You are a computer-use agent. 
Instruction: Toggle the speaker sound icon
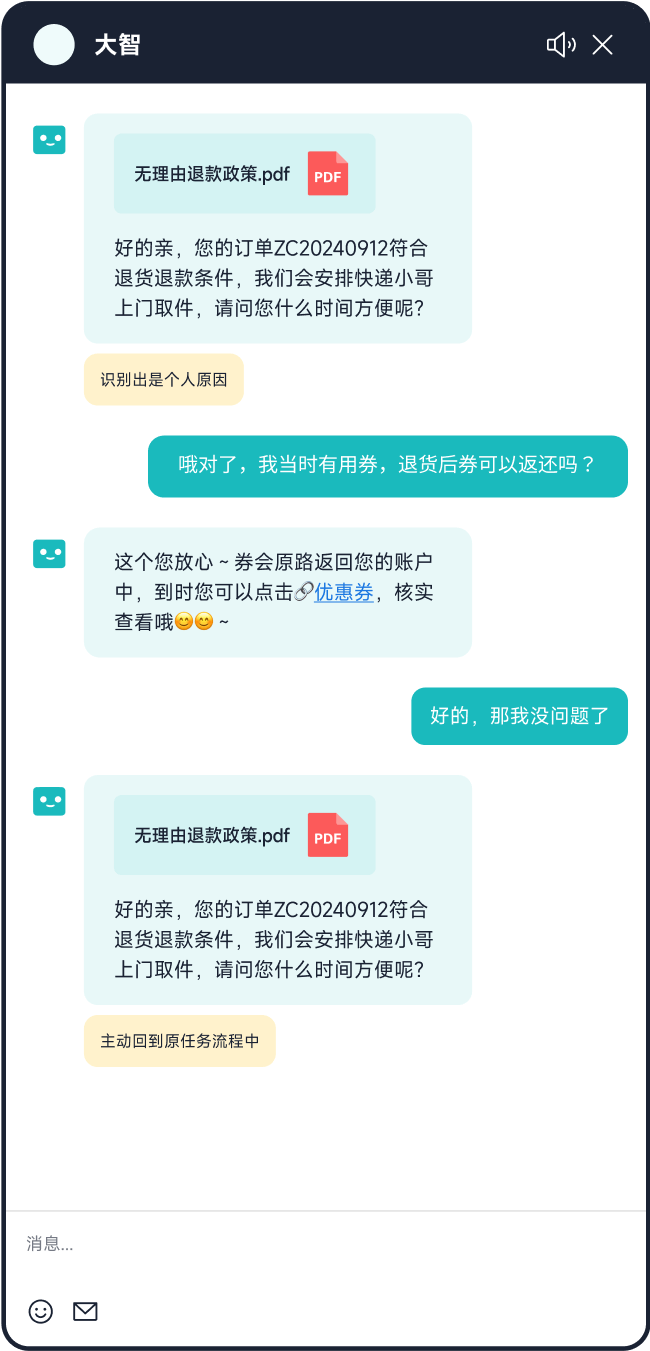pos(561,44)
